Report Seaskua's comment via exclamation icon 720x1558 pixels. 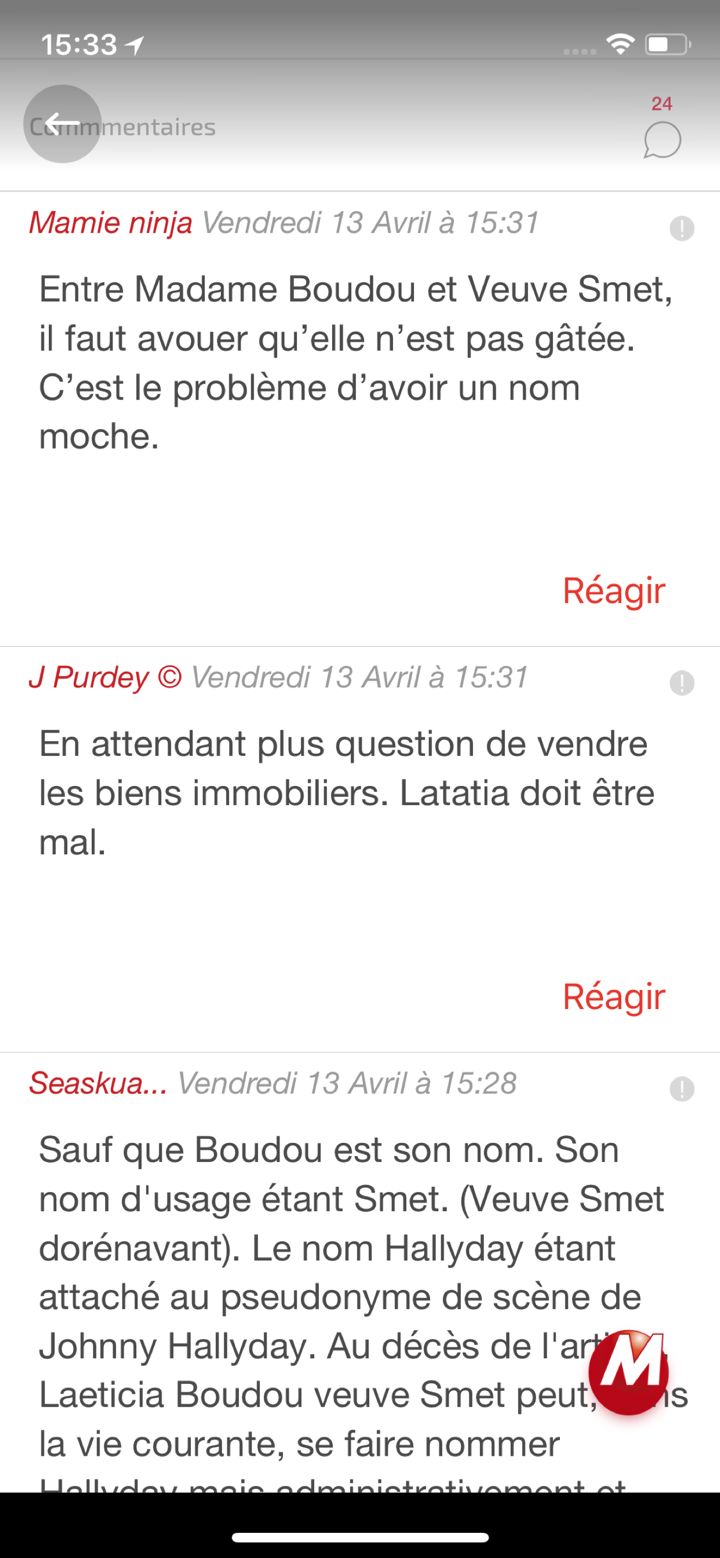pyautogui.click(x=682, y=1089)
